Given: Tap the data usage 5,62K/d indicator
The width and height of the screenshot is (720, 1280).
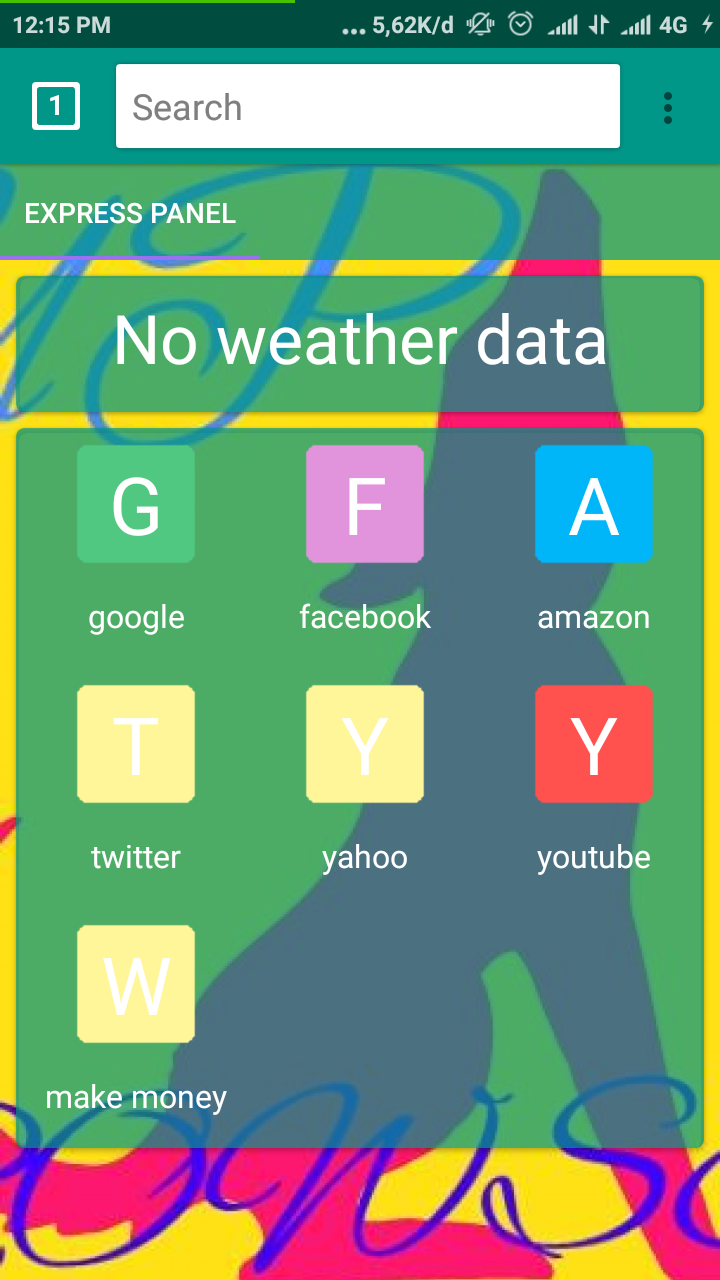Looking at the screenshot, I should pyautogui.click(x=412, y=24).
